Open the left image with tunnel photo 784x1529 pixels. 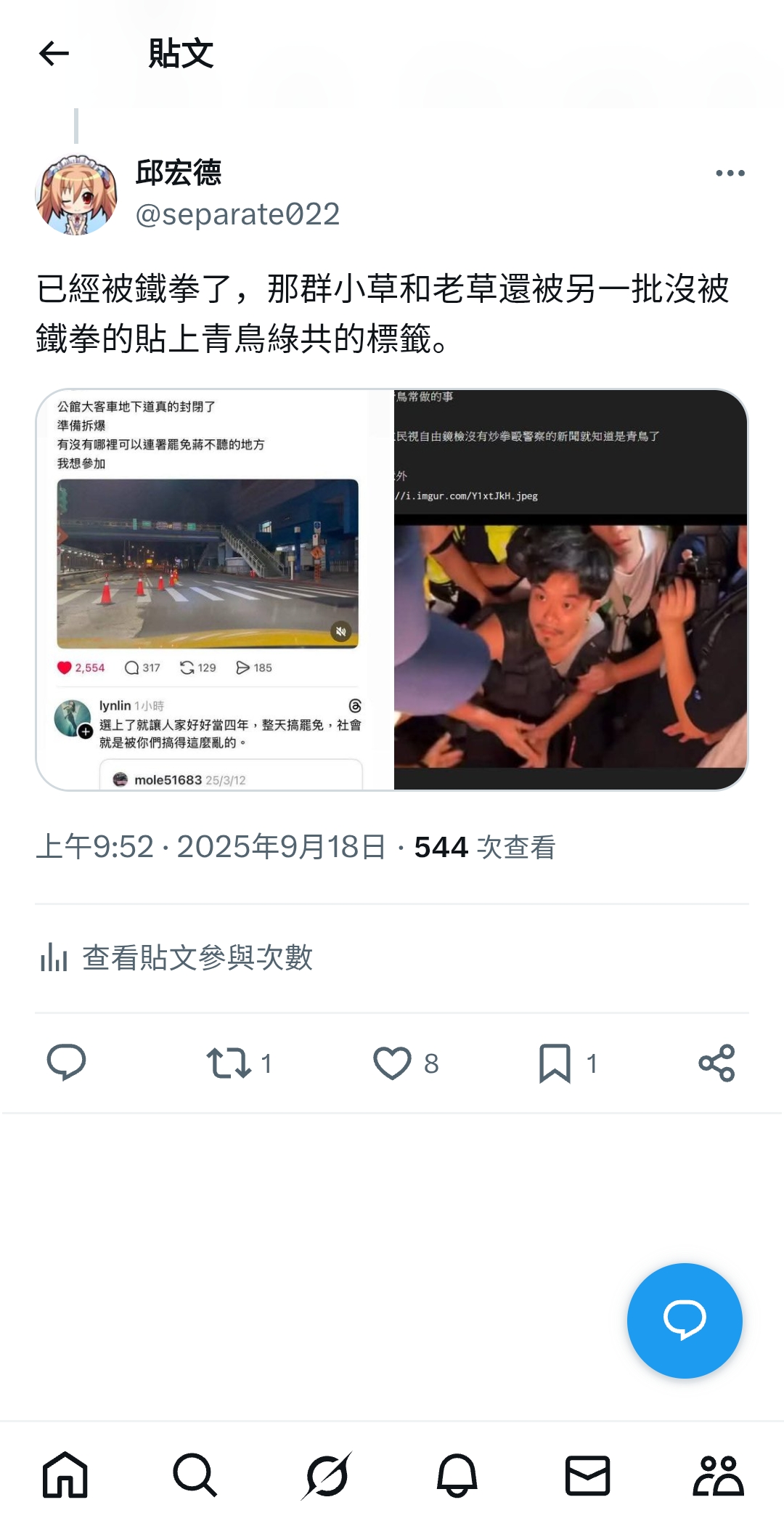pyautogui.click(x=215, y=590)
